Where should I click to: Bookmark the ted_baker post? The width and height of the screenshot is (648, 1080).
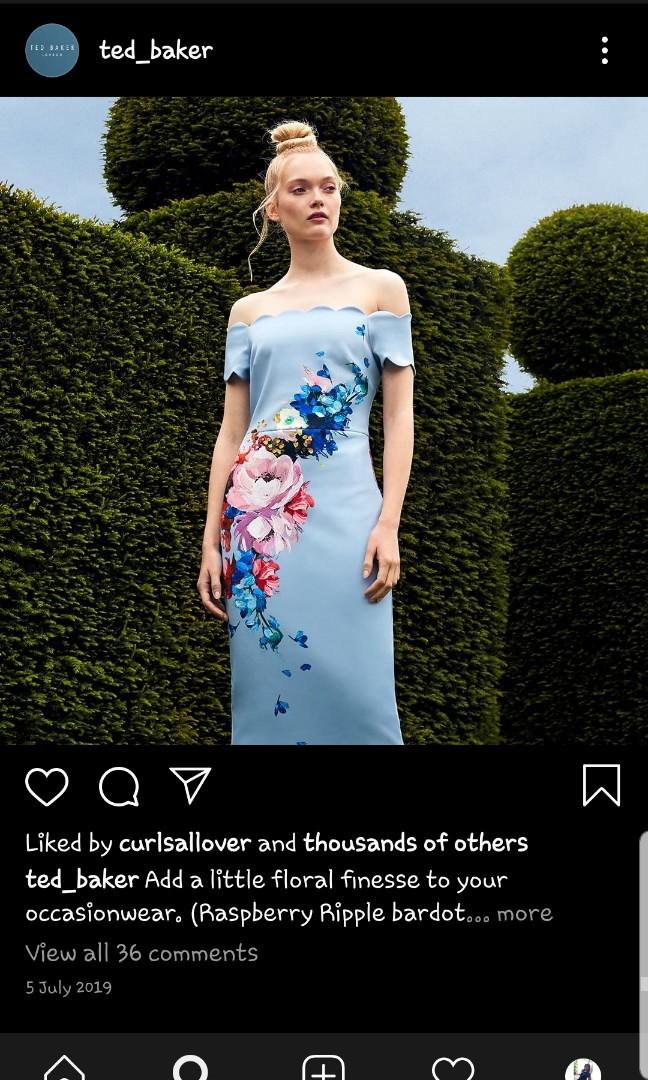pyautogui.click(x=601, y=785)
